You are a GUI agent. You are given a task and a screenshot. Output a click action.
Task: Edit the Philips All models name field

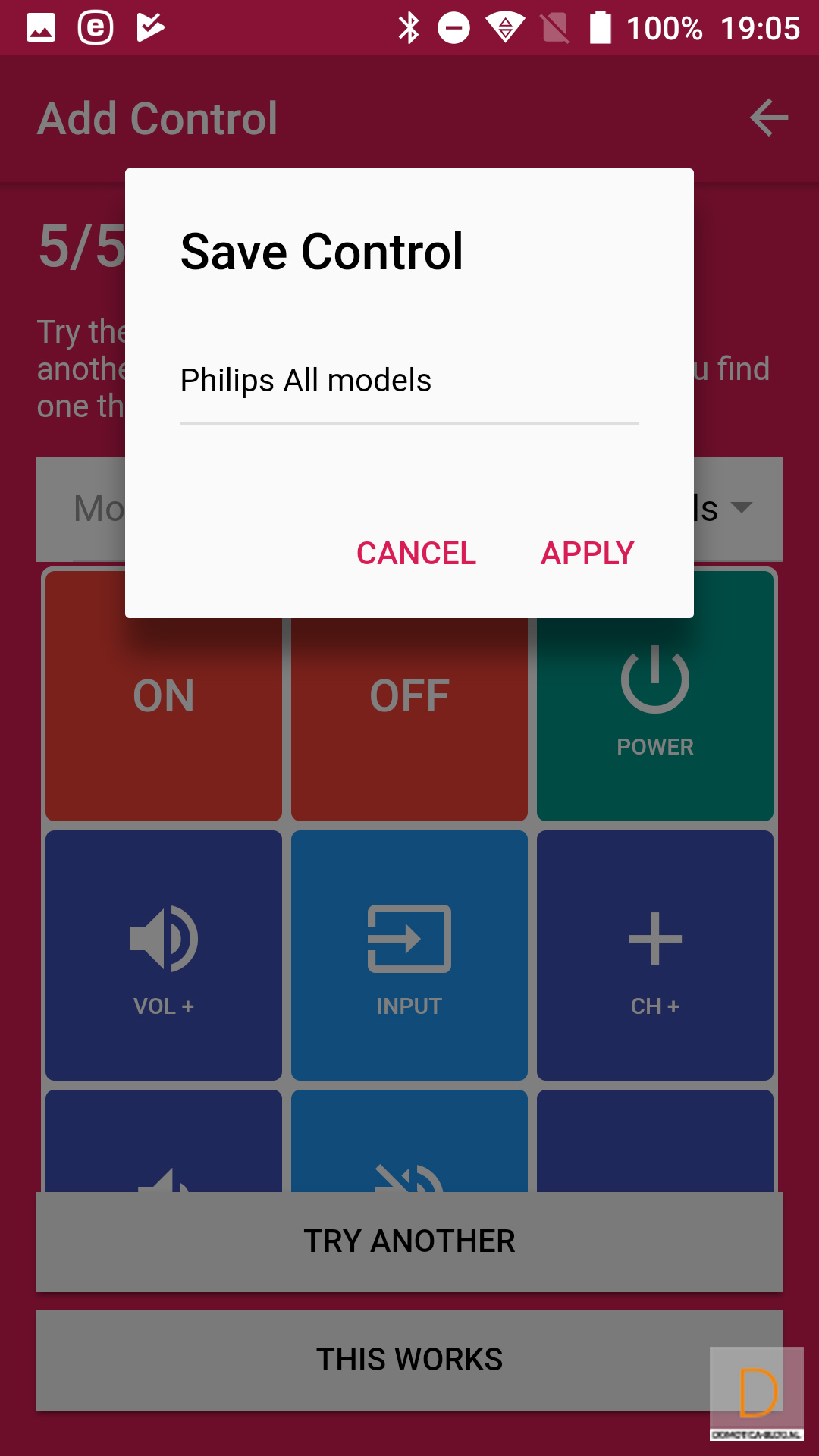pyautogui.click(x=409, y=382)
